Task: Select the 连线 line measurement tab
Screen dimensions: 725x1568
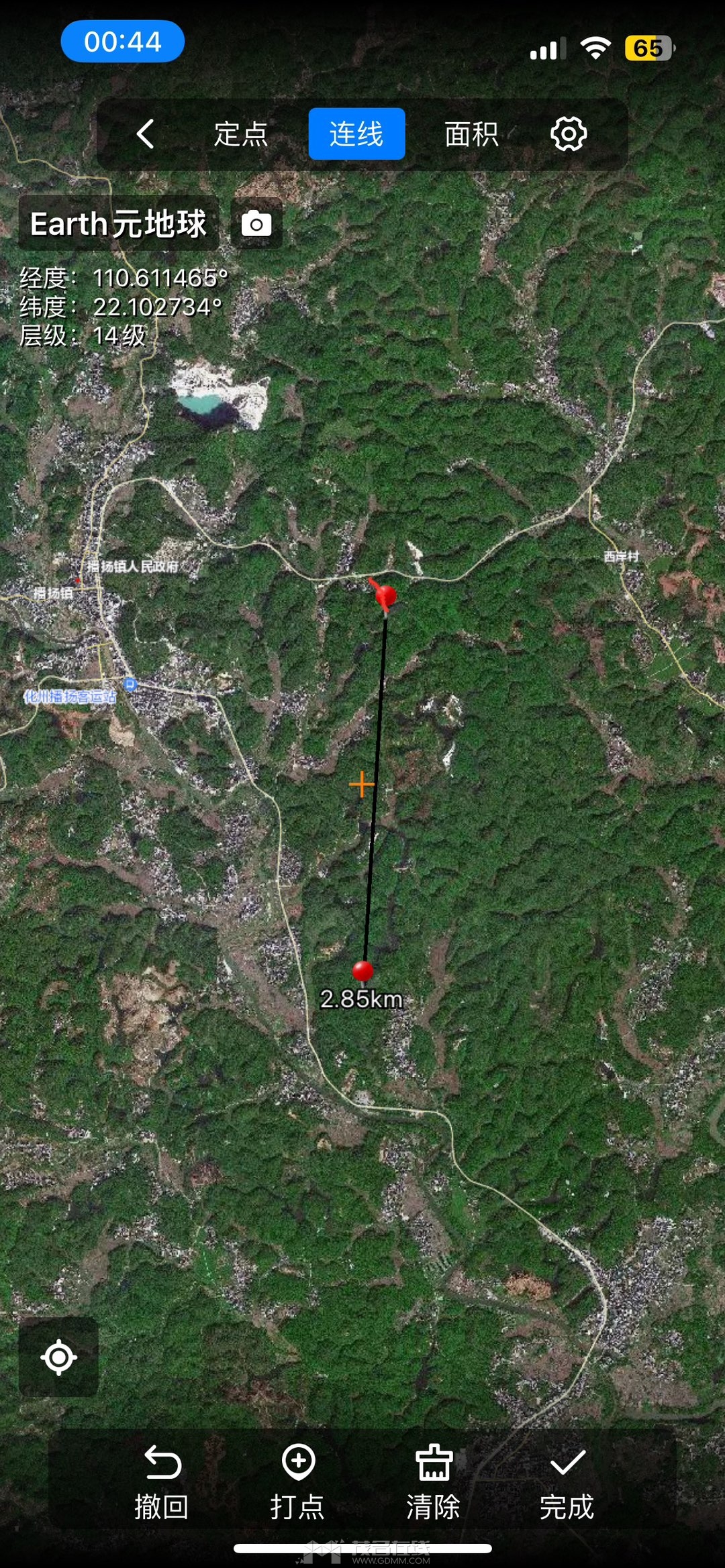Action: 356,134
